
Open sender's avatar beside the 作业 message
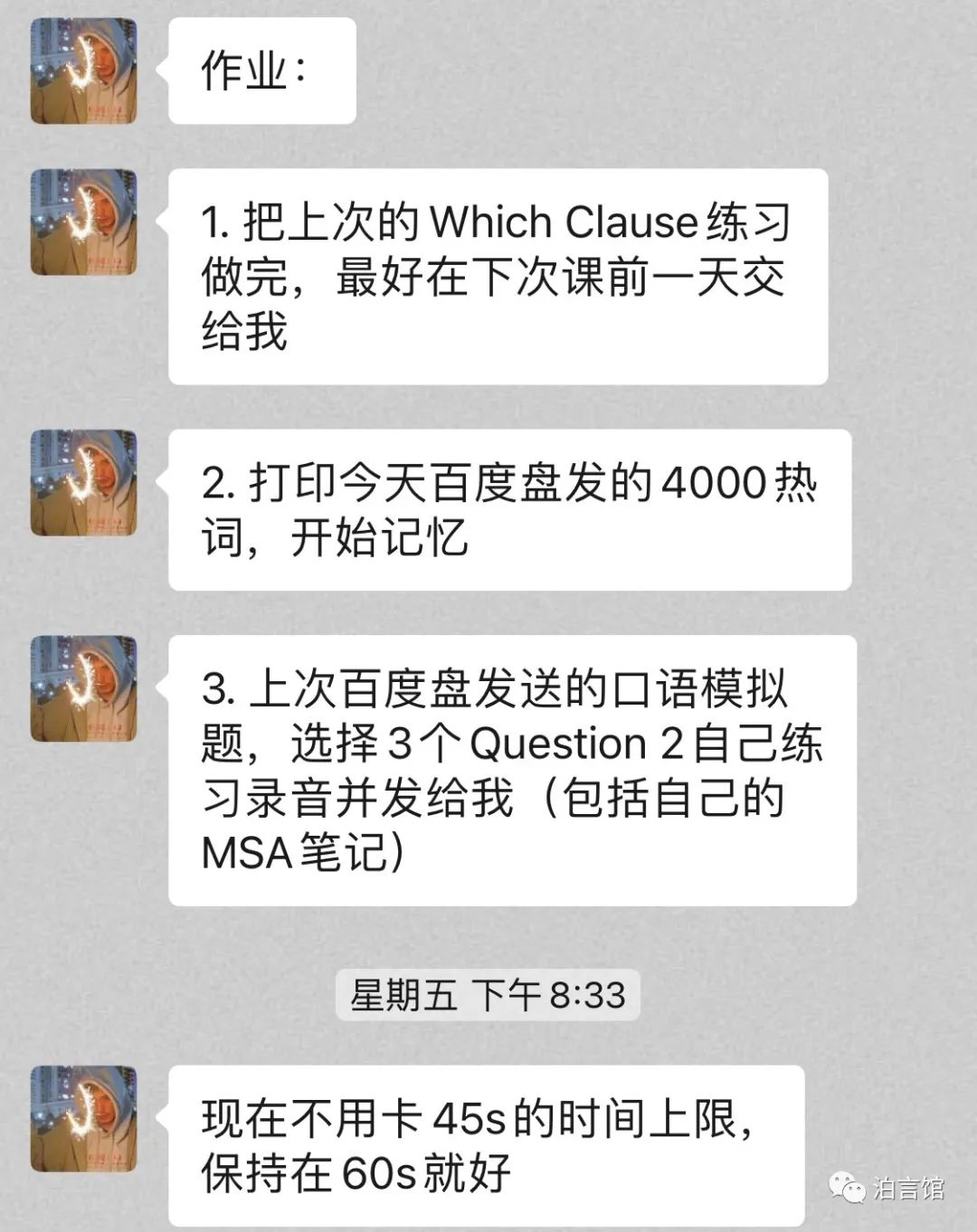pyautogui.click(x=84, y=71)
